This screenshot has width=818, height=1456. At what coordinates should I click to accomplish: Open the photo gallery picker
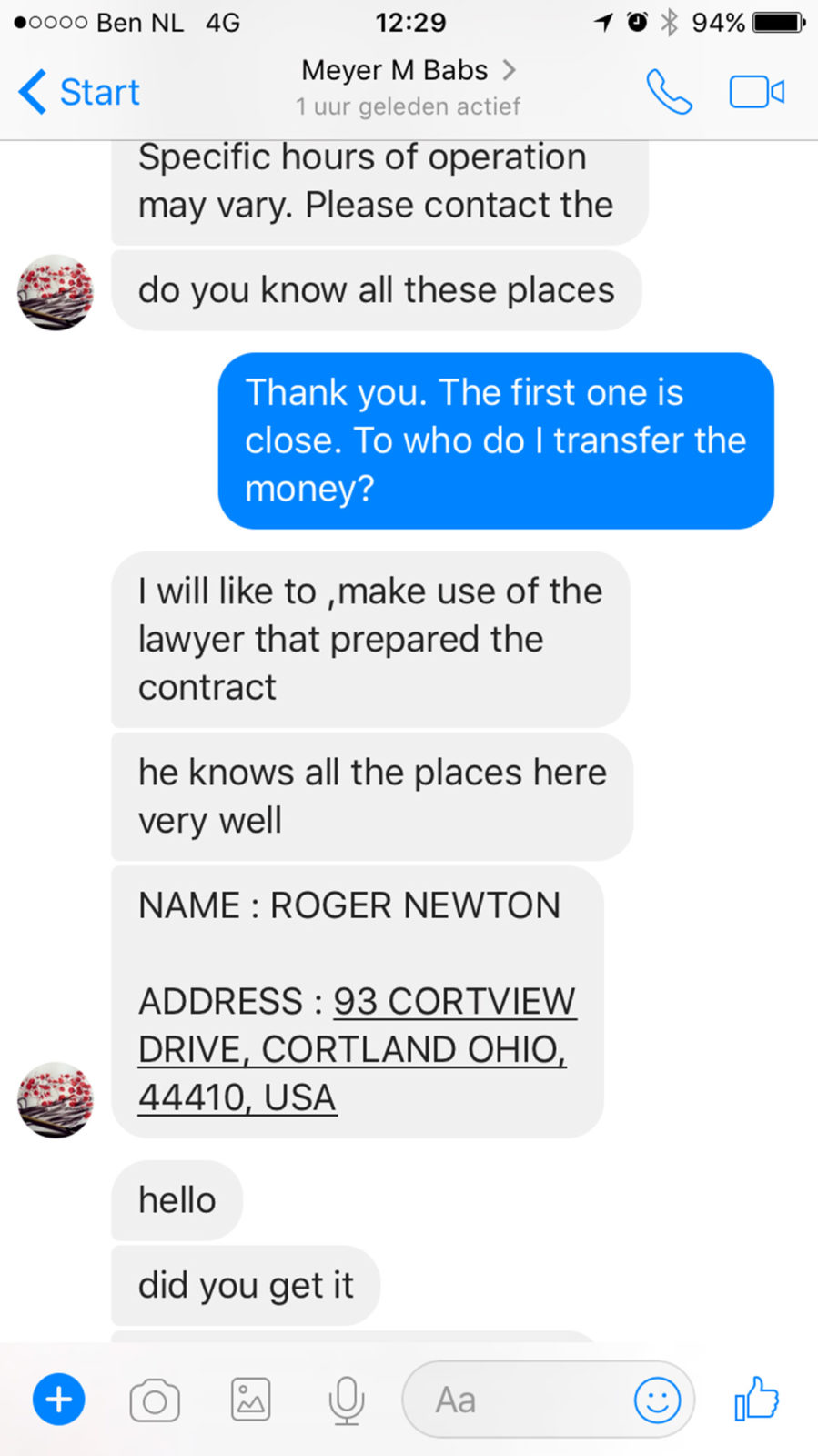coord(250,1400)
